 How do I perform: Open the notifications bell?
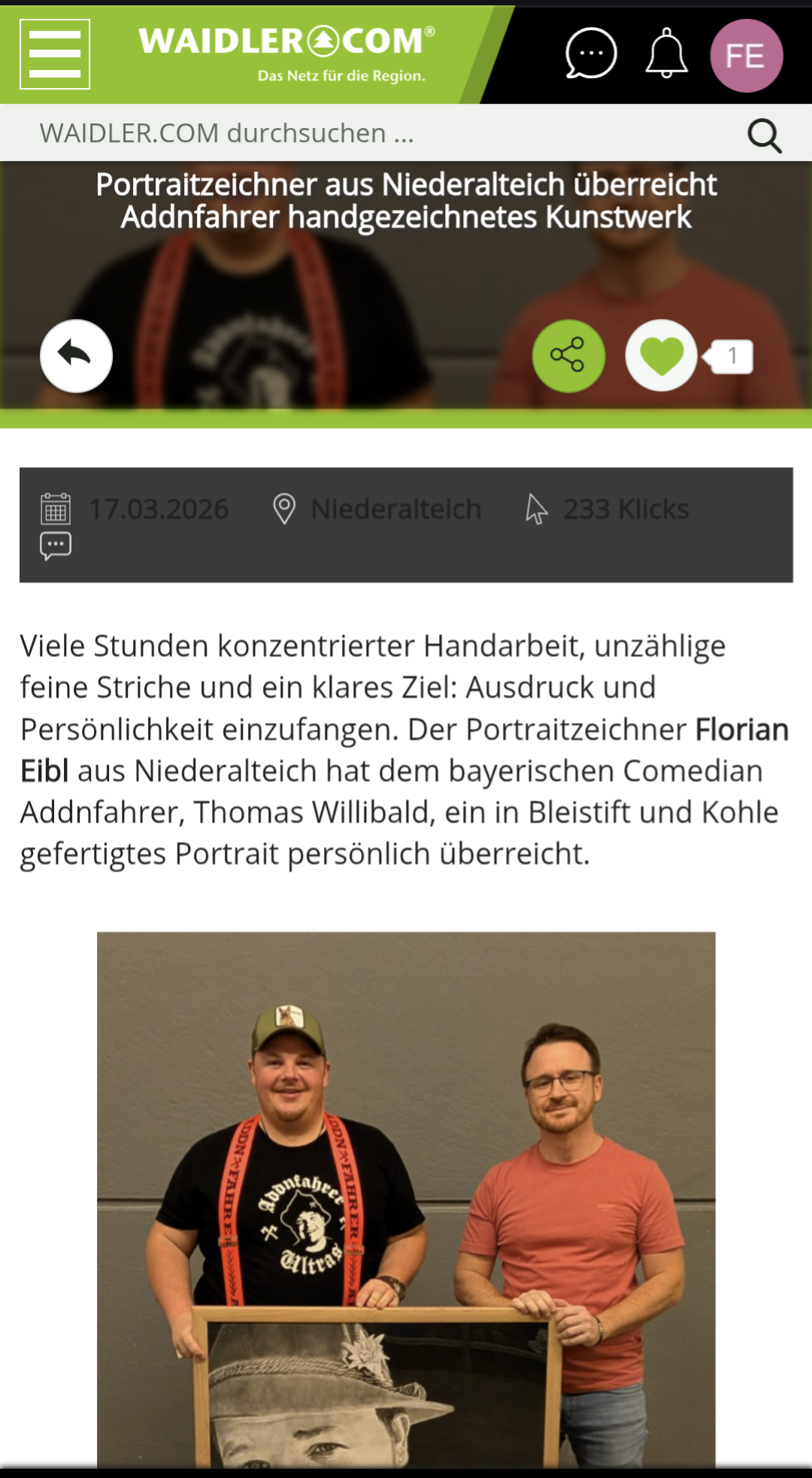666,54
